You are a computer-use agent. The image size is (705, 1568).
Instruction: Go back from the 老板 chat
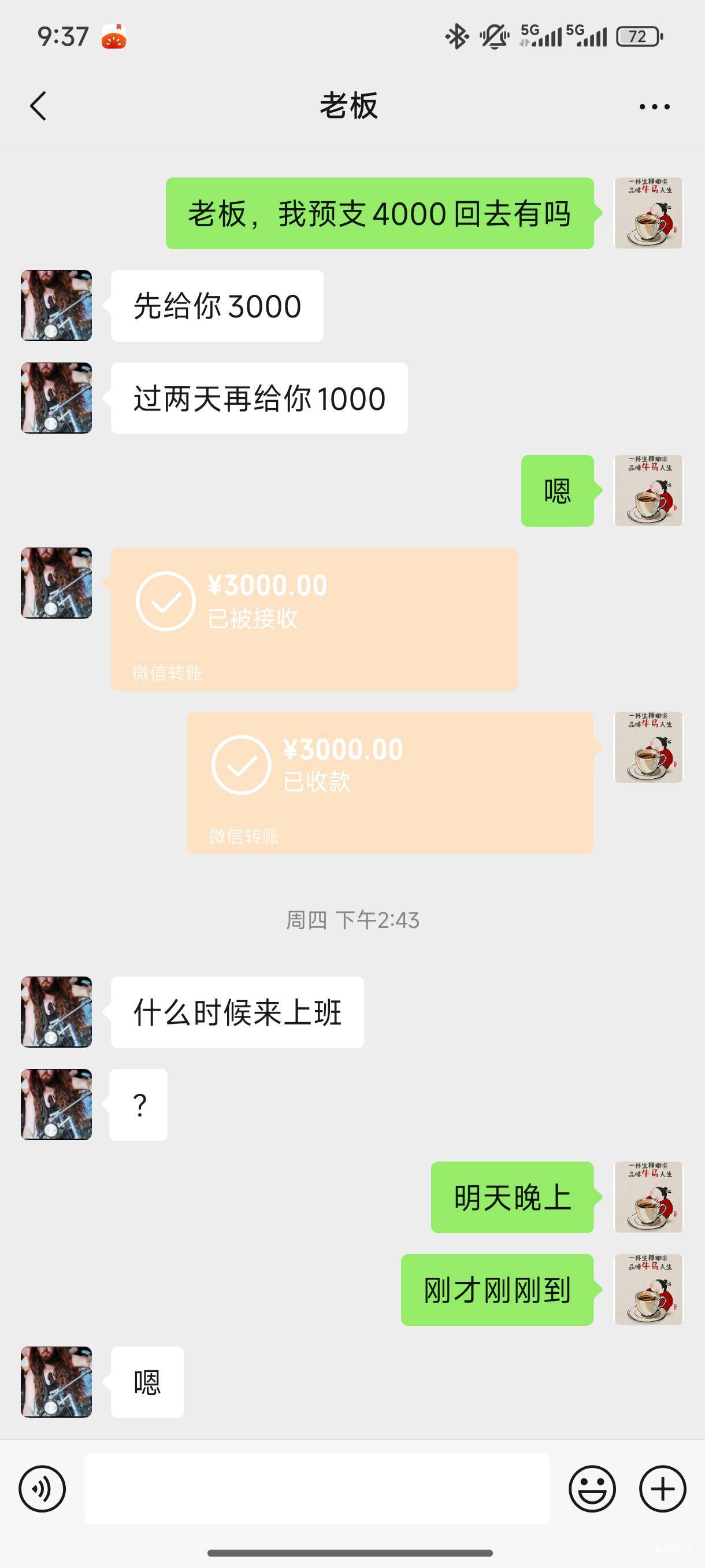38,106
